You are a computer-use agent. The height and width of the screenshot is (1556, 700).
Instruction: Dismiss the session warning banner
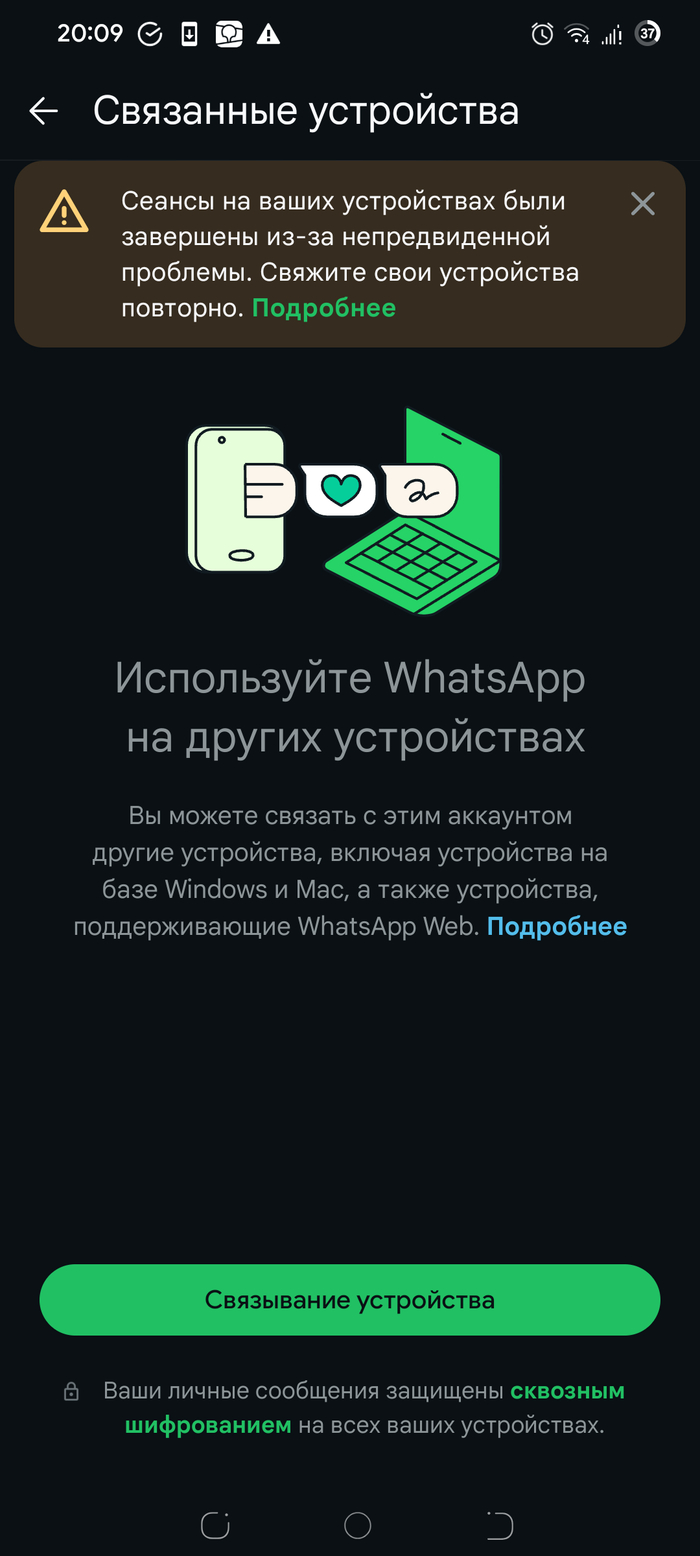642,204
